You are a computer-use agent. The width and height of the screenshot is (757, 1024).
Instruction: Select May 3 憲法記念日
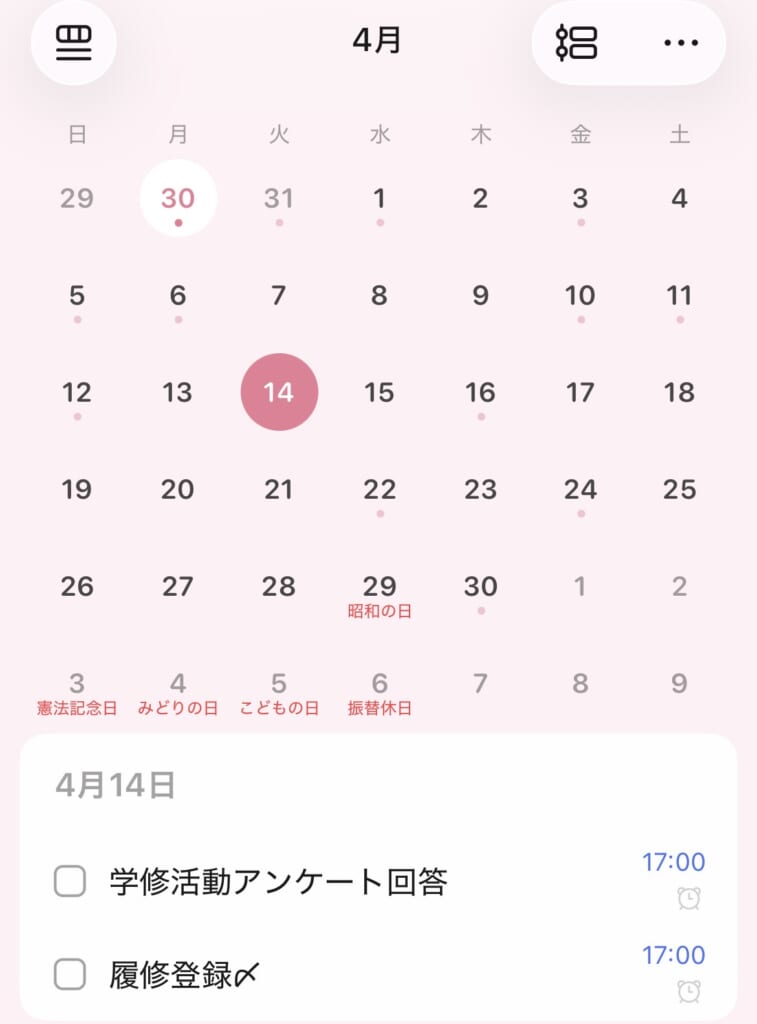tap(77, 688)
